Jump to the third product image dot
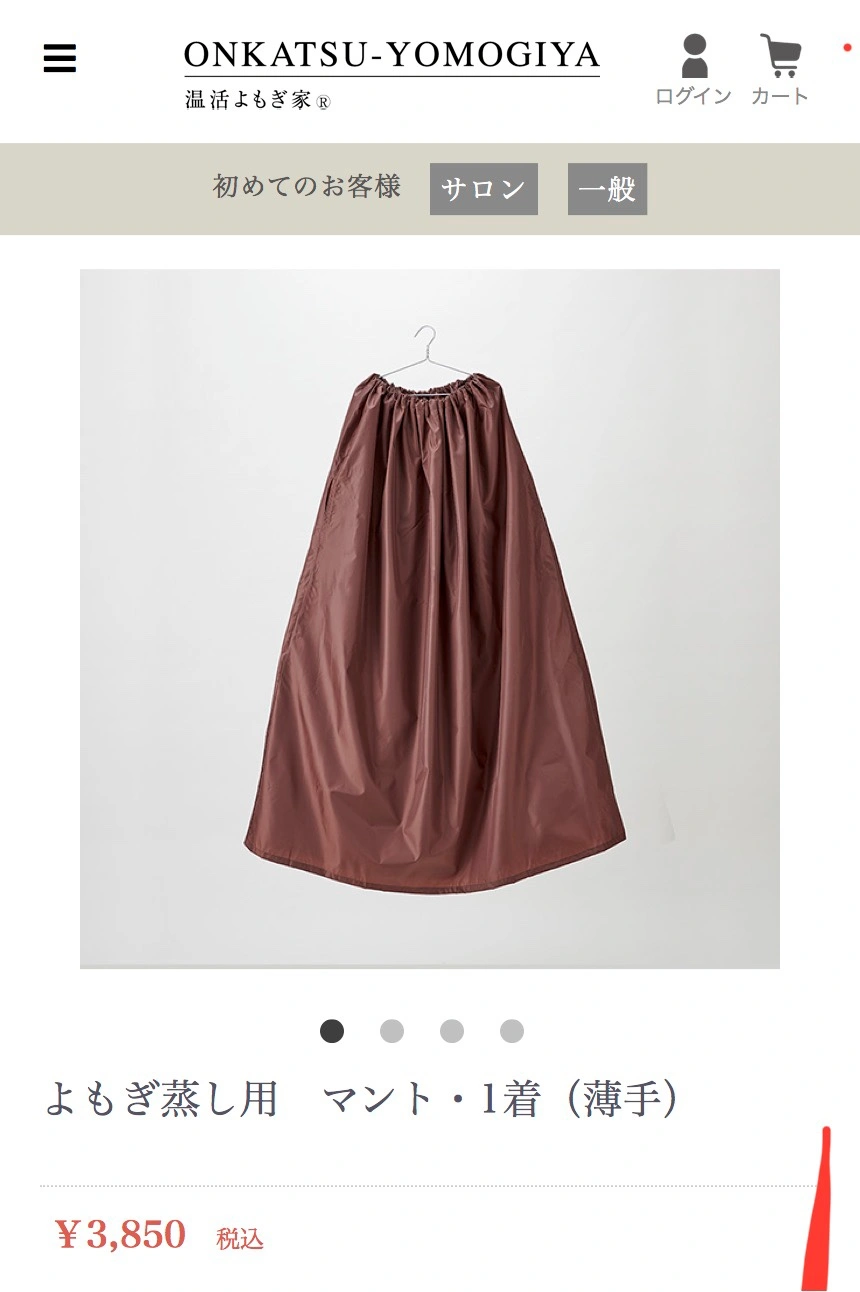This screenshot has width=860, height=1292. [x=452, y=1031]
